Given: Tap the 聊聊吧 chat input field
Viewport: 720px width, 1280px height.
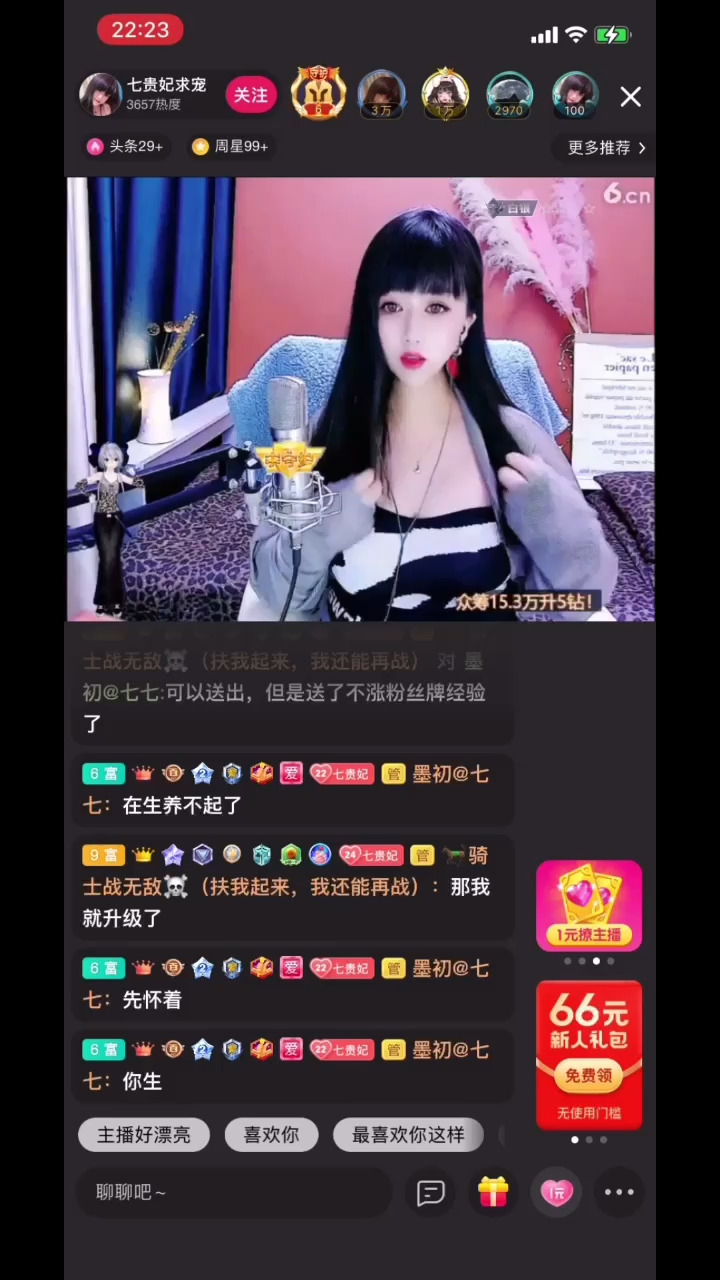Looking at the screenshot, I should click(x=235, y=1192).
